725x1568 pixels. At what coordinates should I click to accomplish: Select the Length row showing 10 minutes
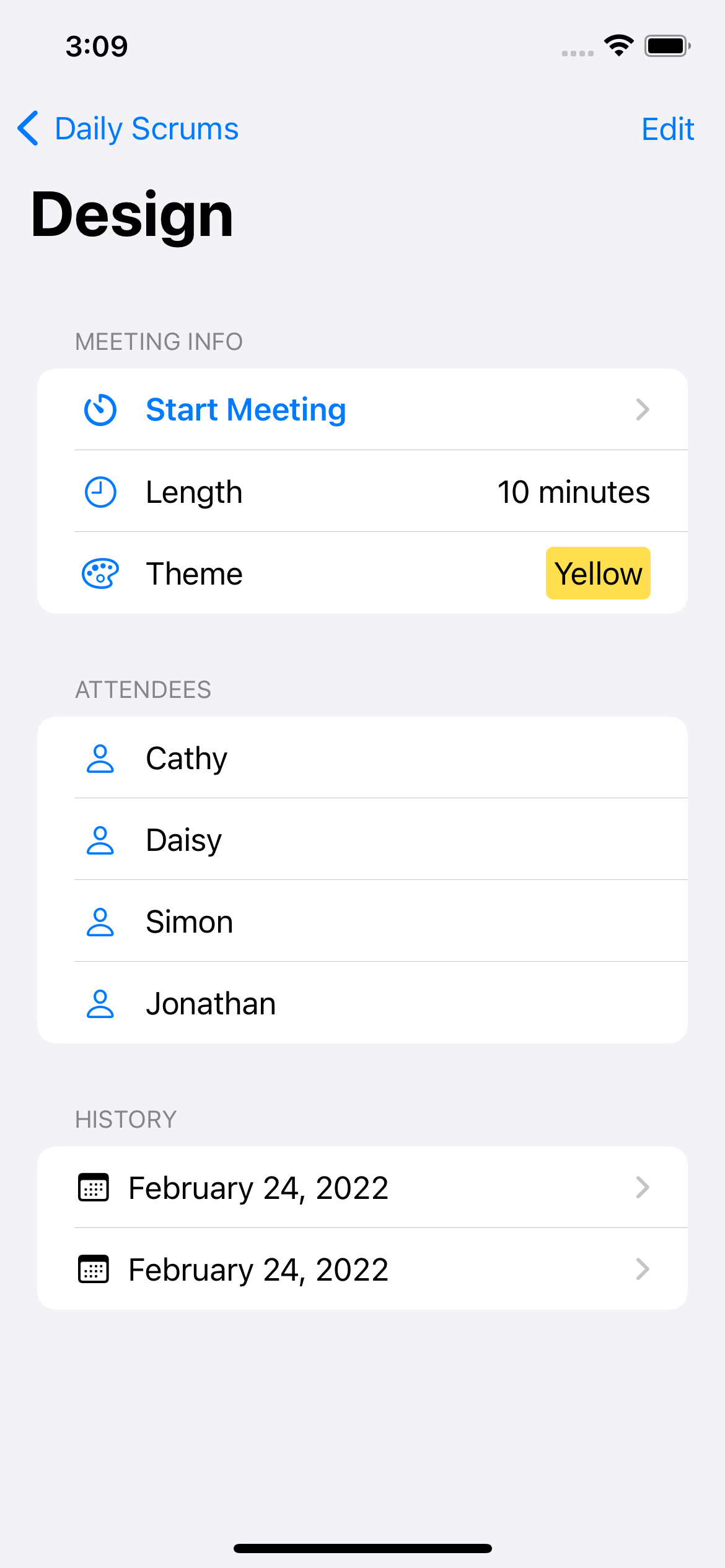coord(362,491)
